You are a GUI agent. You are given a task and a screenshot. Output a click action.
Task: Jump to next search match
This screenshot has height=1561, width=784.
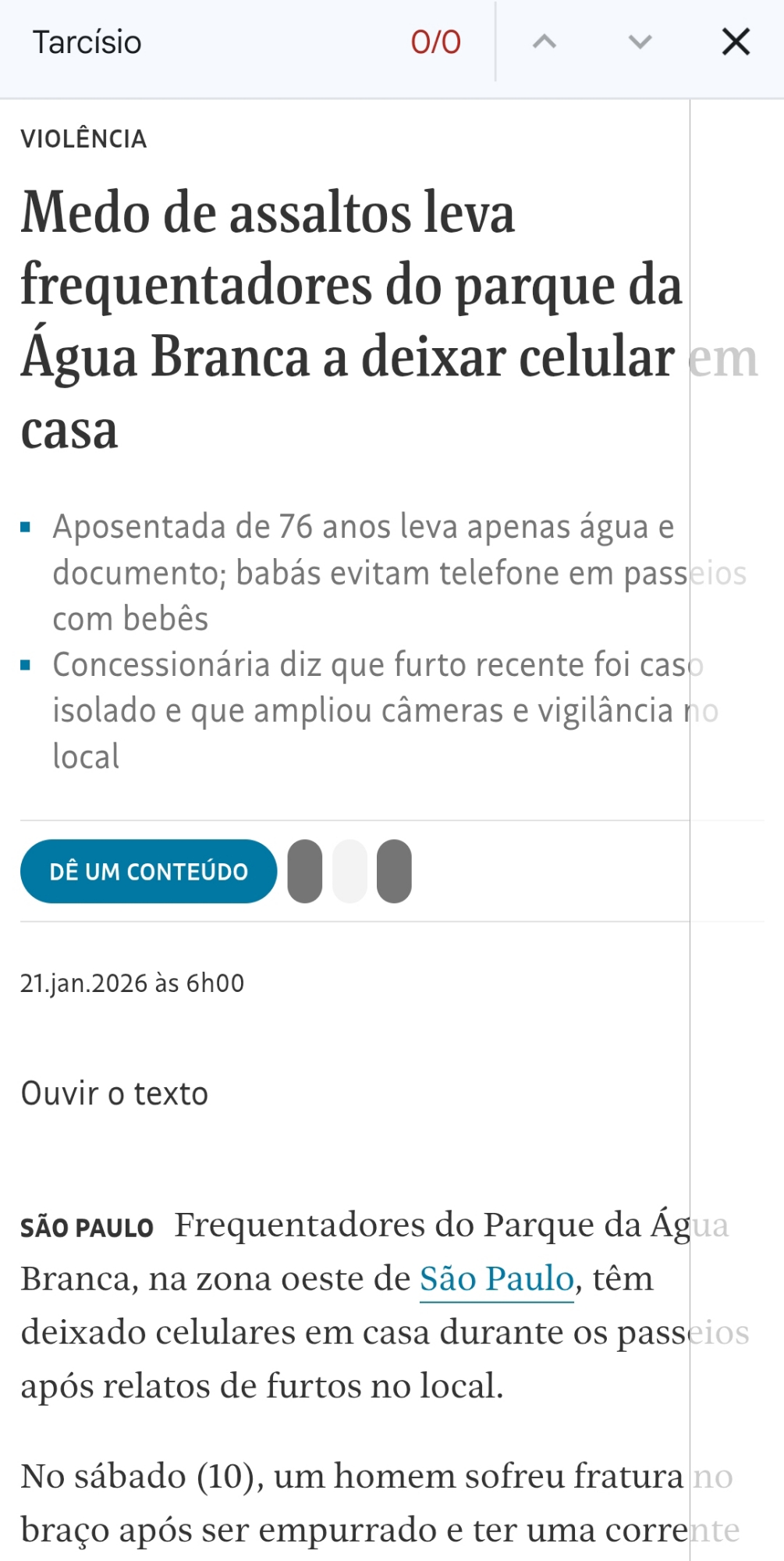[x=640, y=42]
